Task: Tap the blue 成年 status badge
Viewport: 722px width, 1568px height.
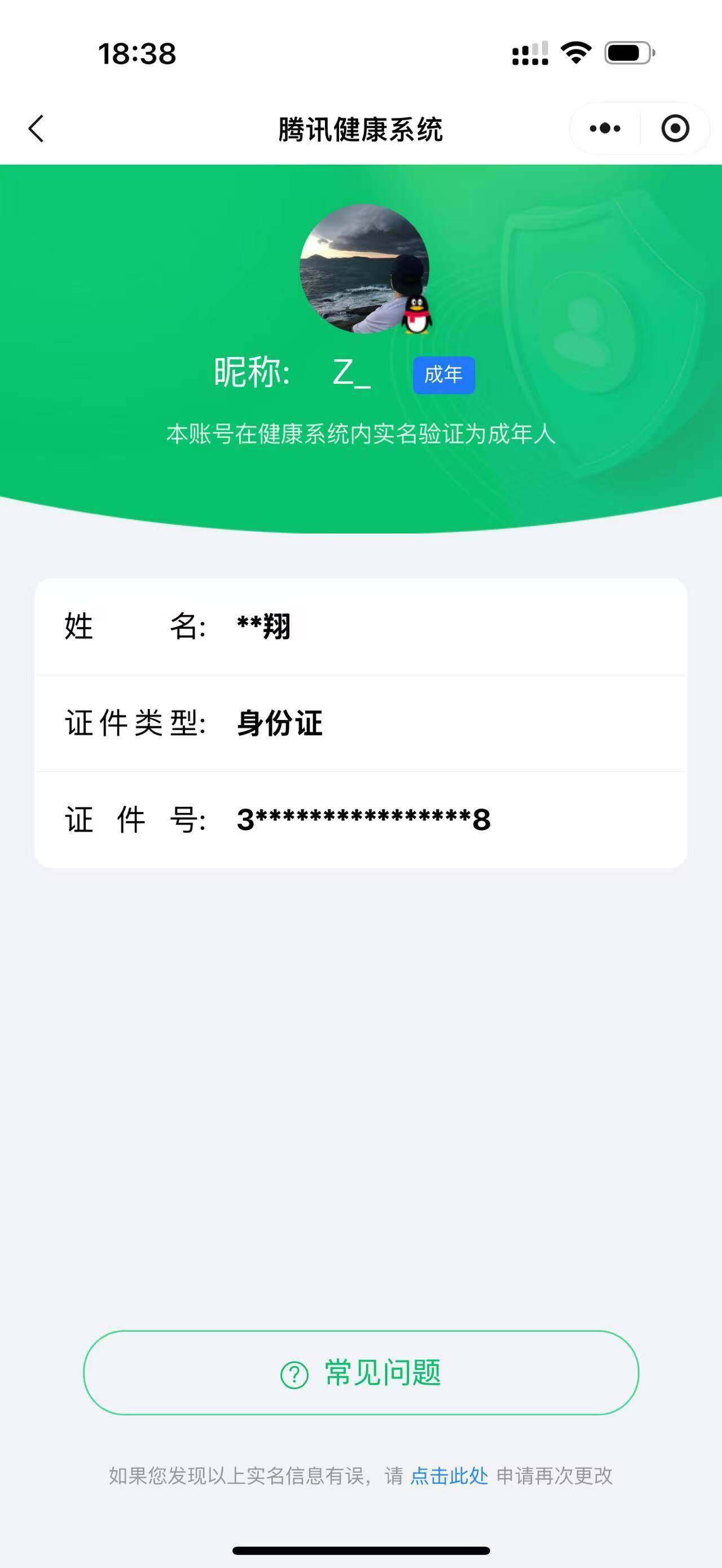Action: [x=444, y=376]
